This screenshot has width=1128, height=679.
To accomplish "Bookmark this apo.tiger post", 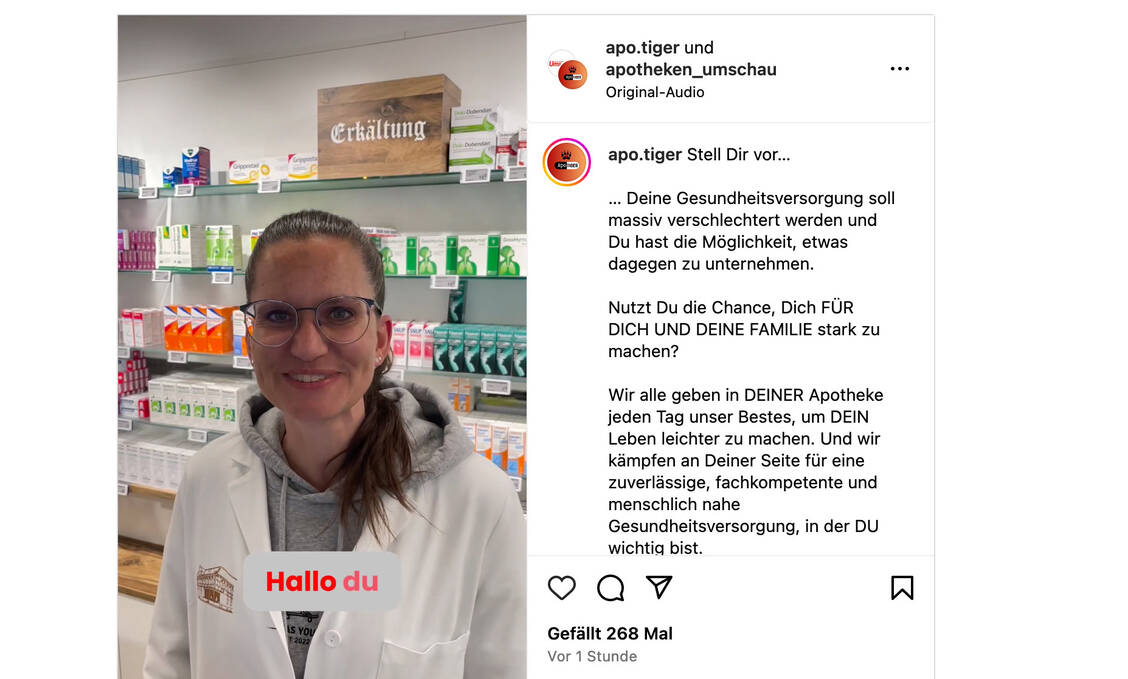I will click(902, 588).
